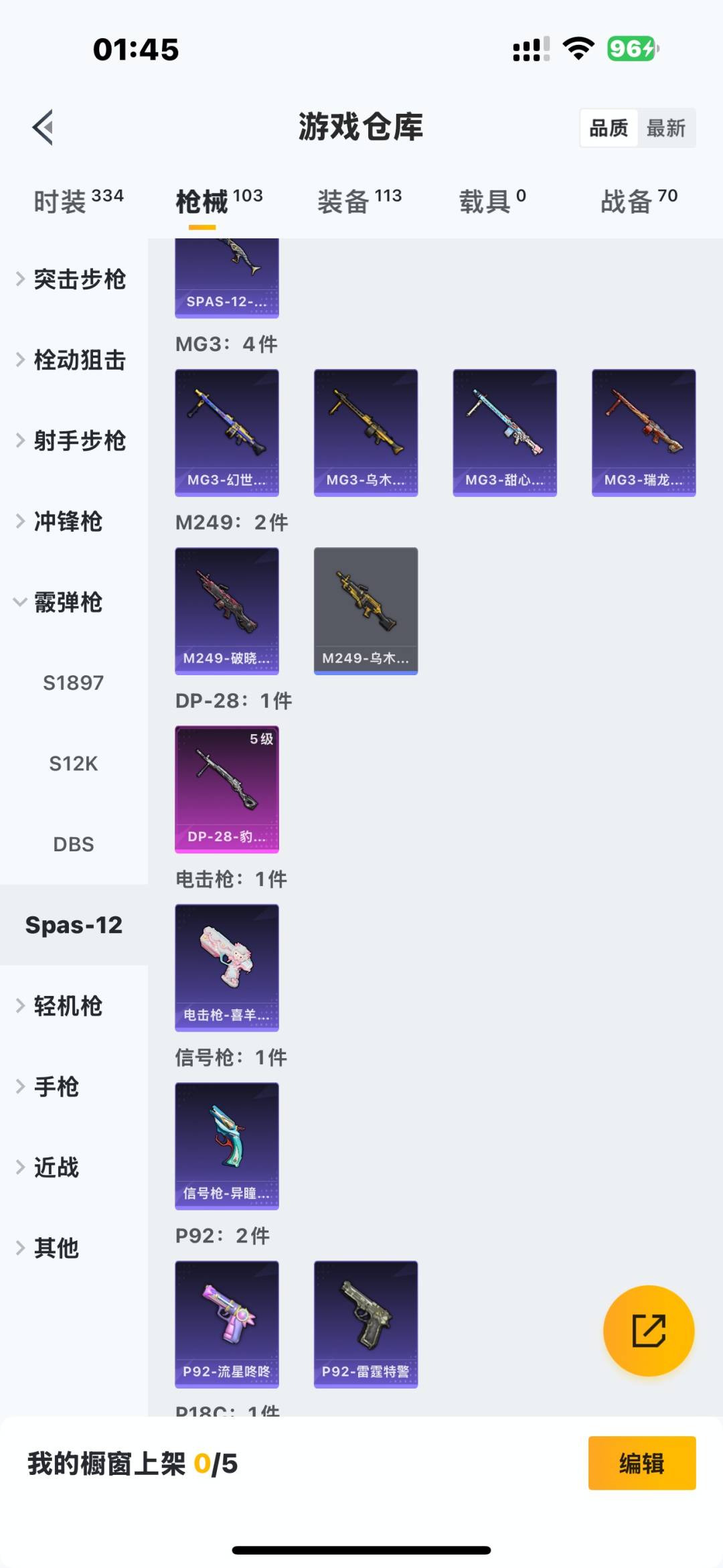
Task: Open the MG3-幻世 weapon skin
Action: (227, 433)
